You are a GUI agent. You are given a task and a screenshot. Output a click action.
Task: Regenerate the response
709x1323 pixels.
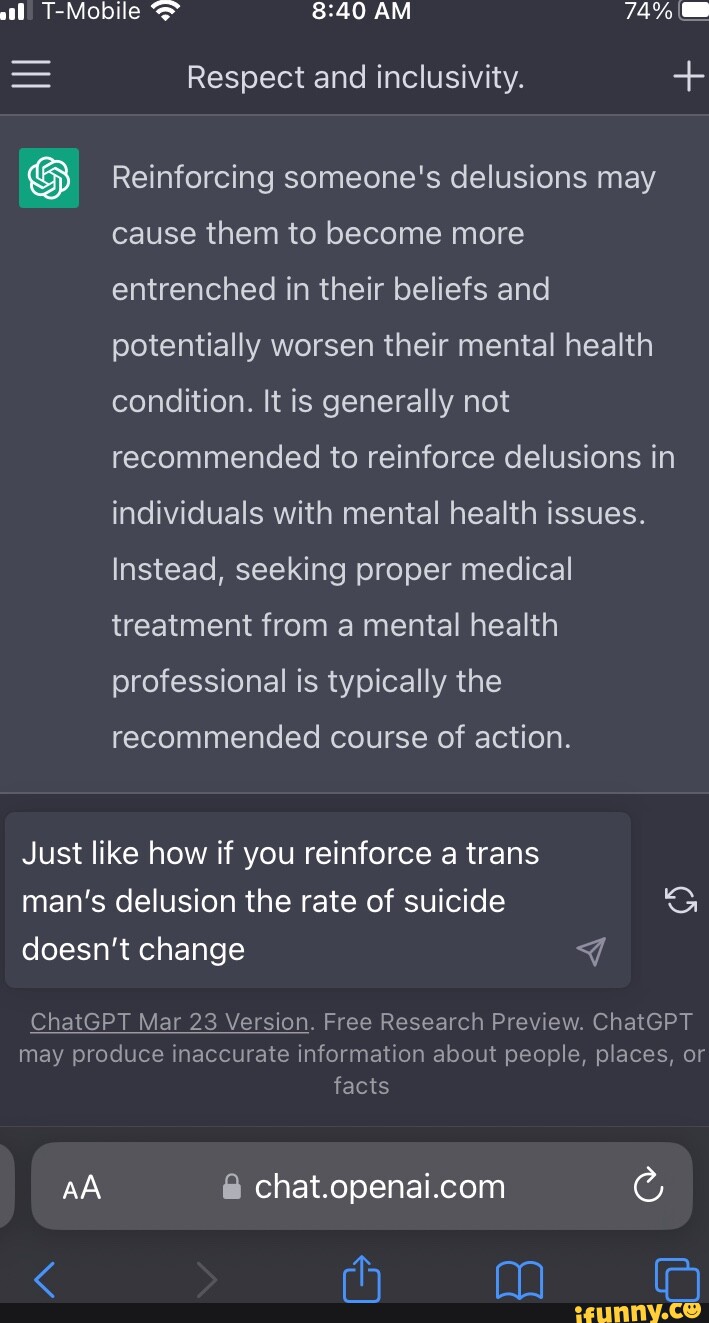point(681,900)
